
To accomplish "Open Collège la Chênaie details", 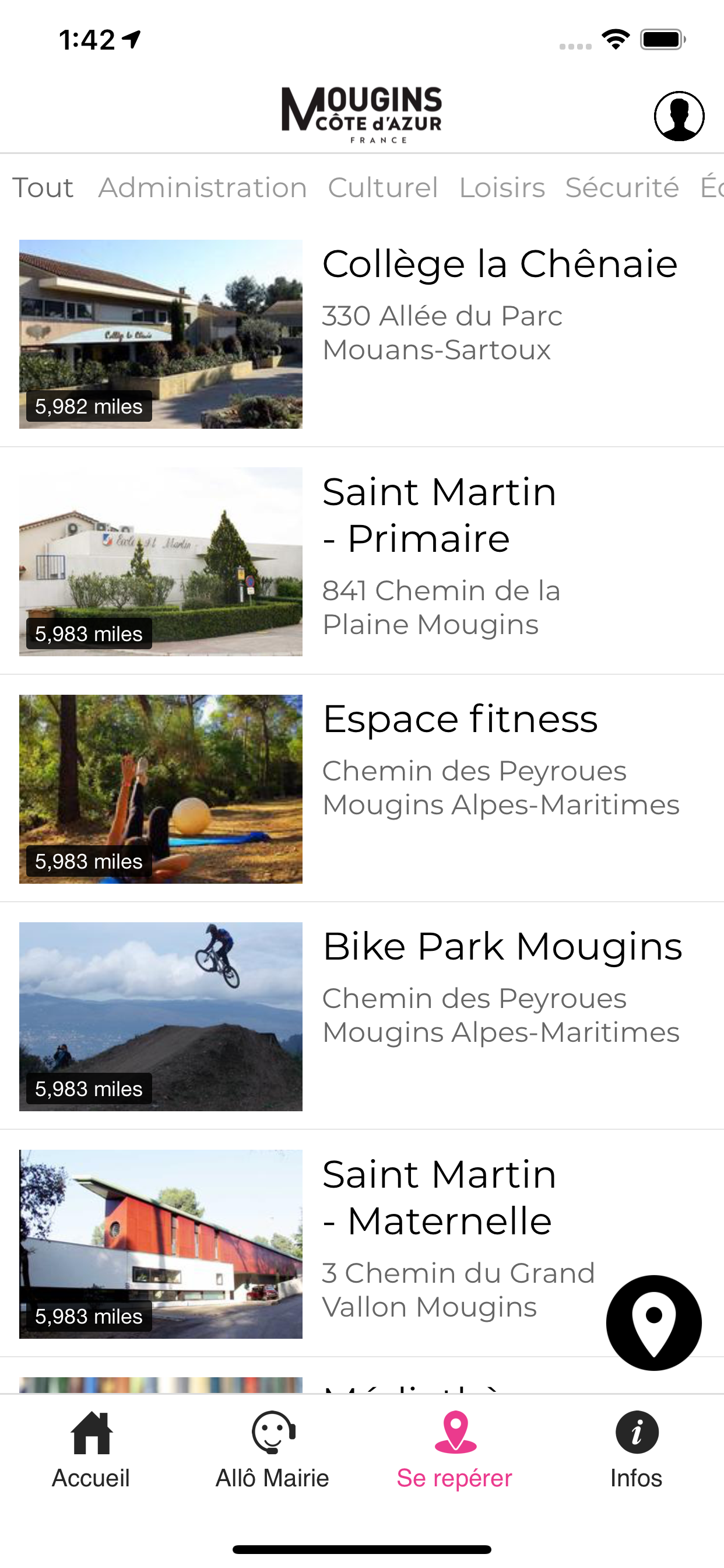I will coord(361,334).
